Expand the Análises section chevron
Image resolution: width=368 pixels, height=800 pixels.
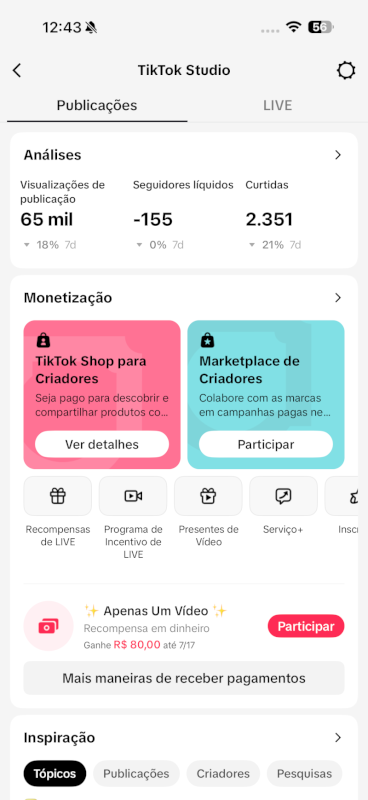[338, 155]
